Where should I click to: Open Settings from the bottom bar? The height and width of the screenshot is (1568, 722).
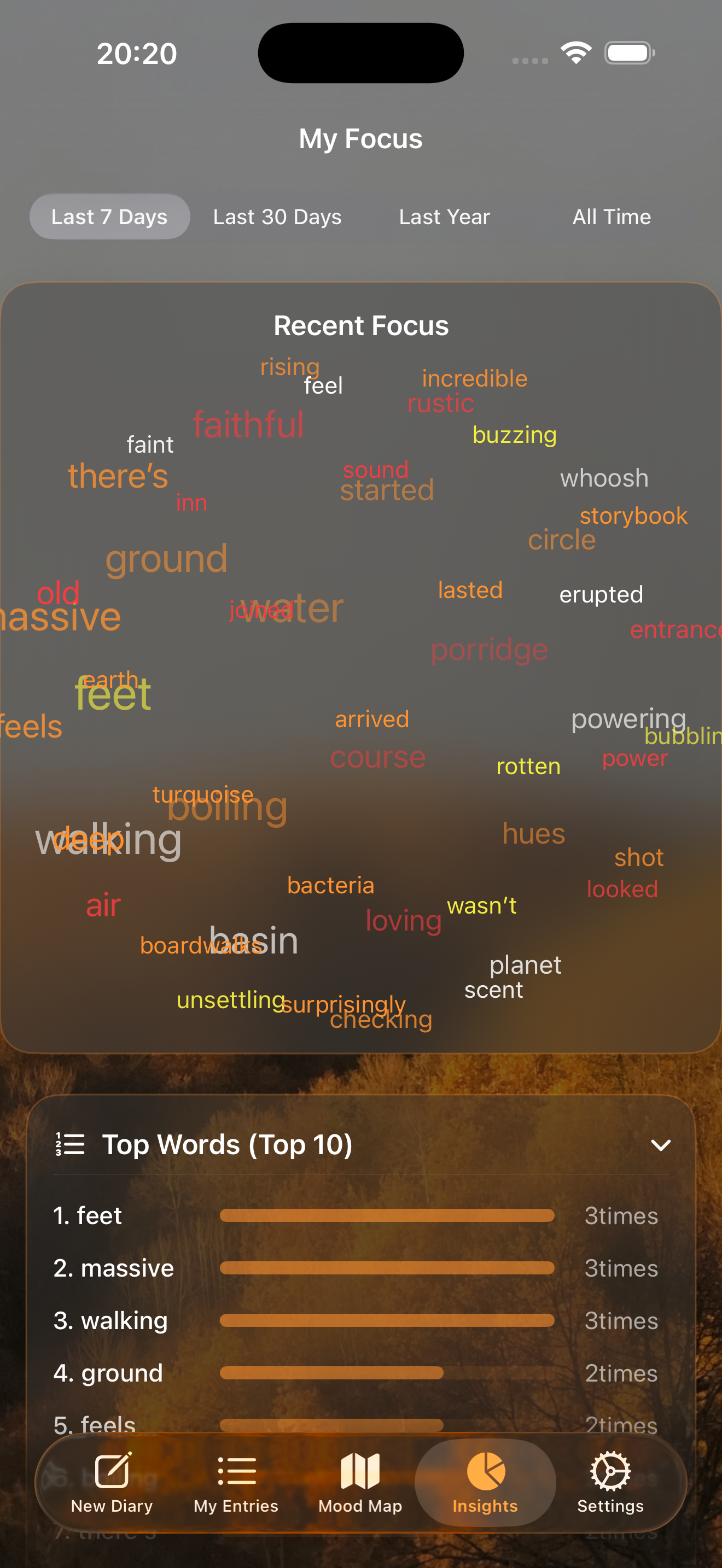click(610, 1483)
